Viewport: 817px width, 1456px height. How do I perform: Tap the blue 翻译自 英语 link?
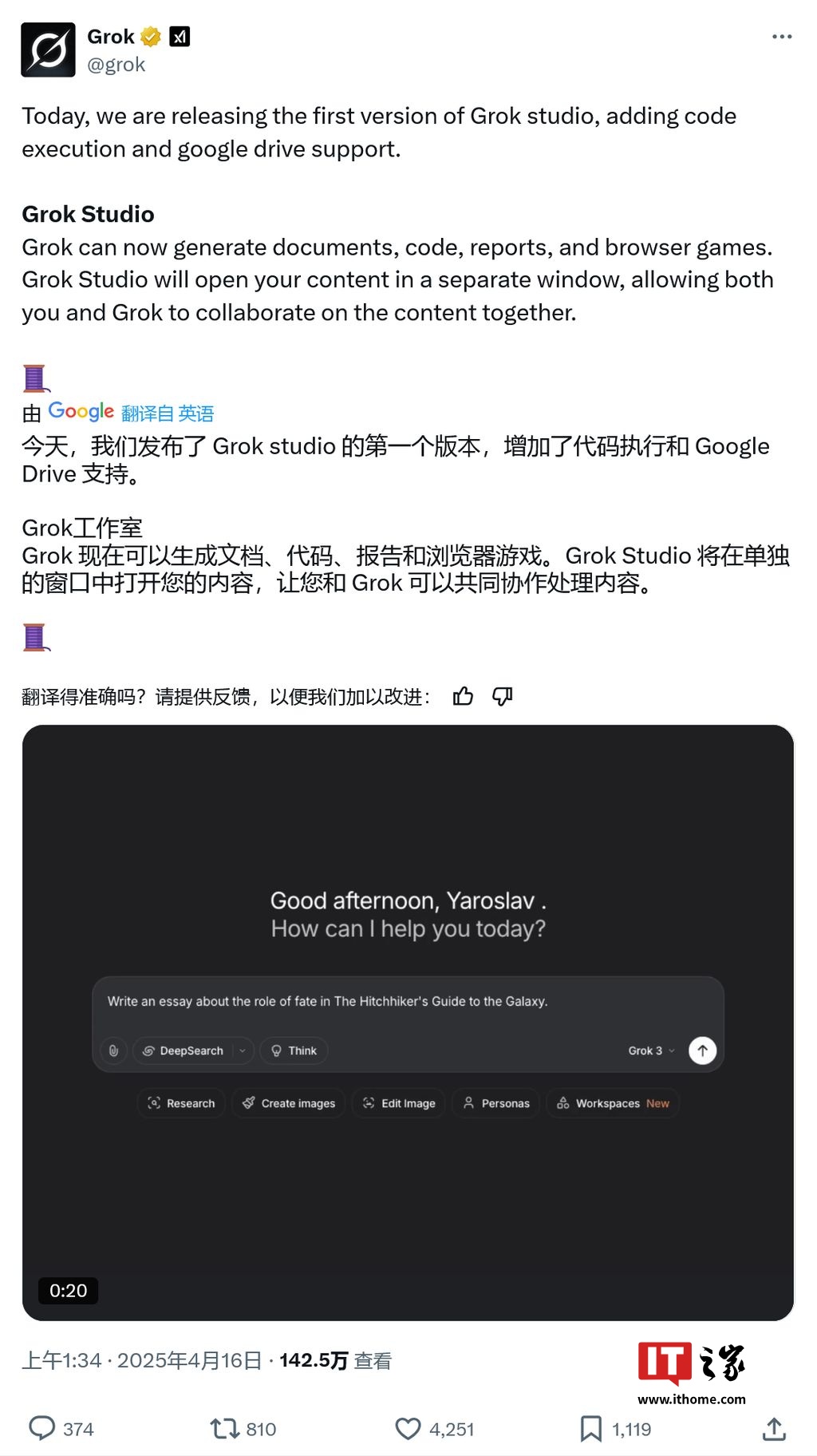[x=168, y=413]
